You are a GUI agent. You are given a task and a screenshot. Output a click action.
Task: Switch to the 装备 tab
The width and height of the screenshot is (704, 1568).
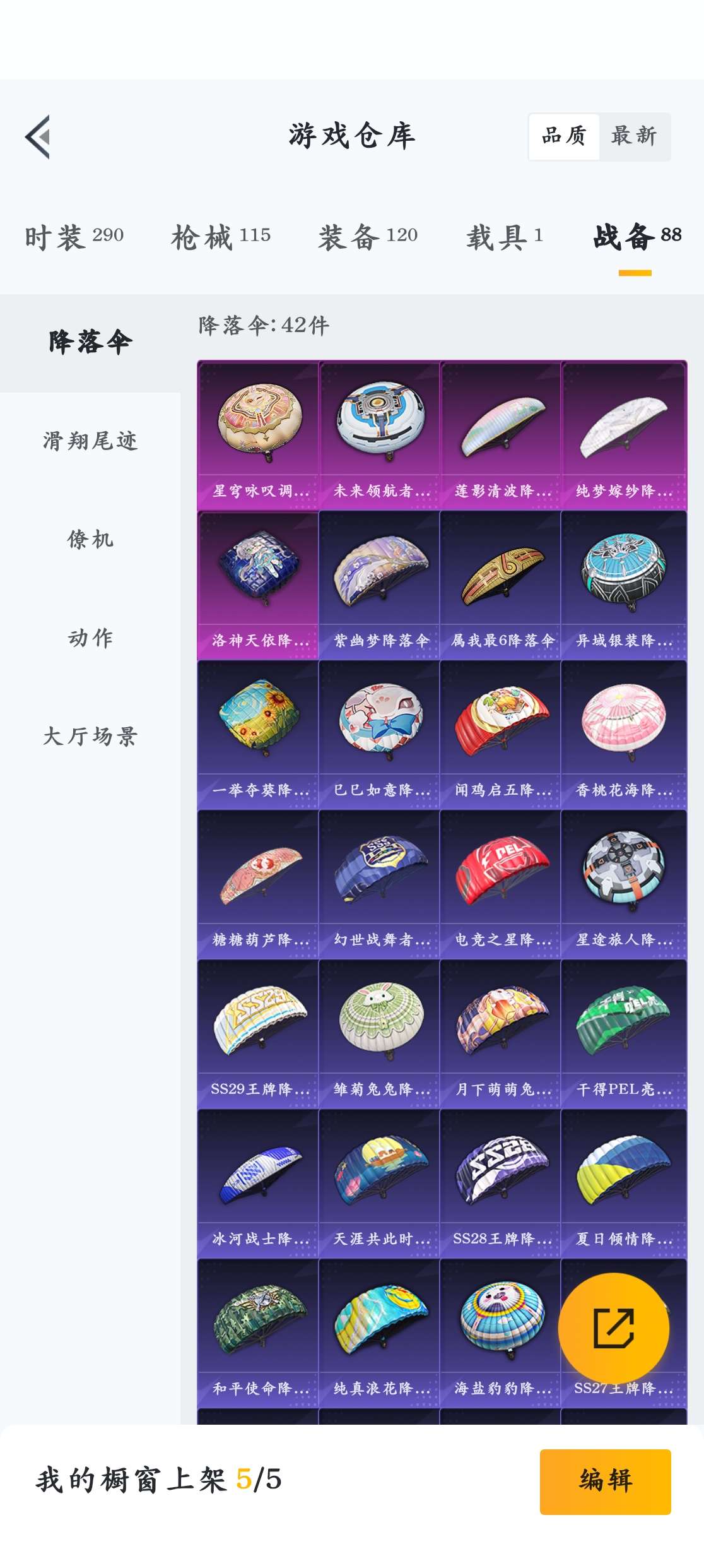[x=368, y=237]
